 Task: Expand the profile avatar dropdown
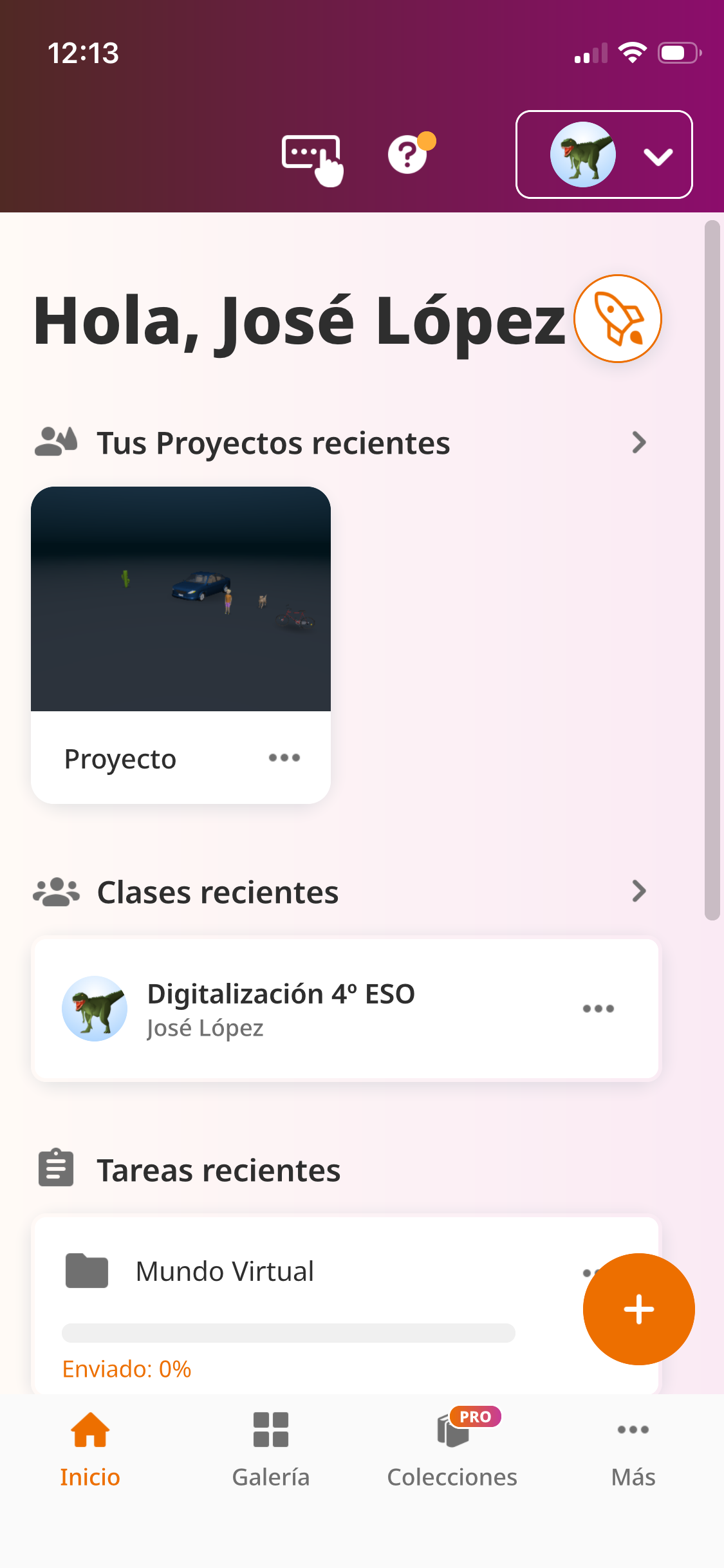(604, 154)
